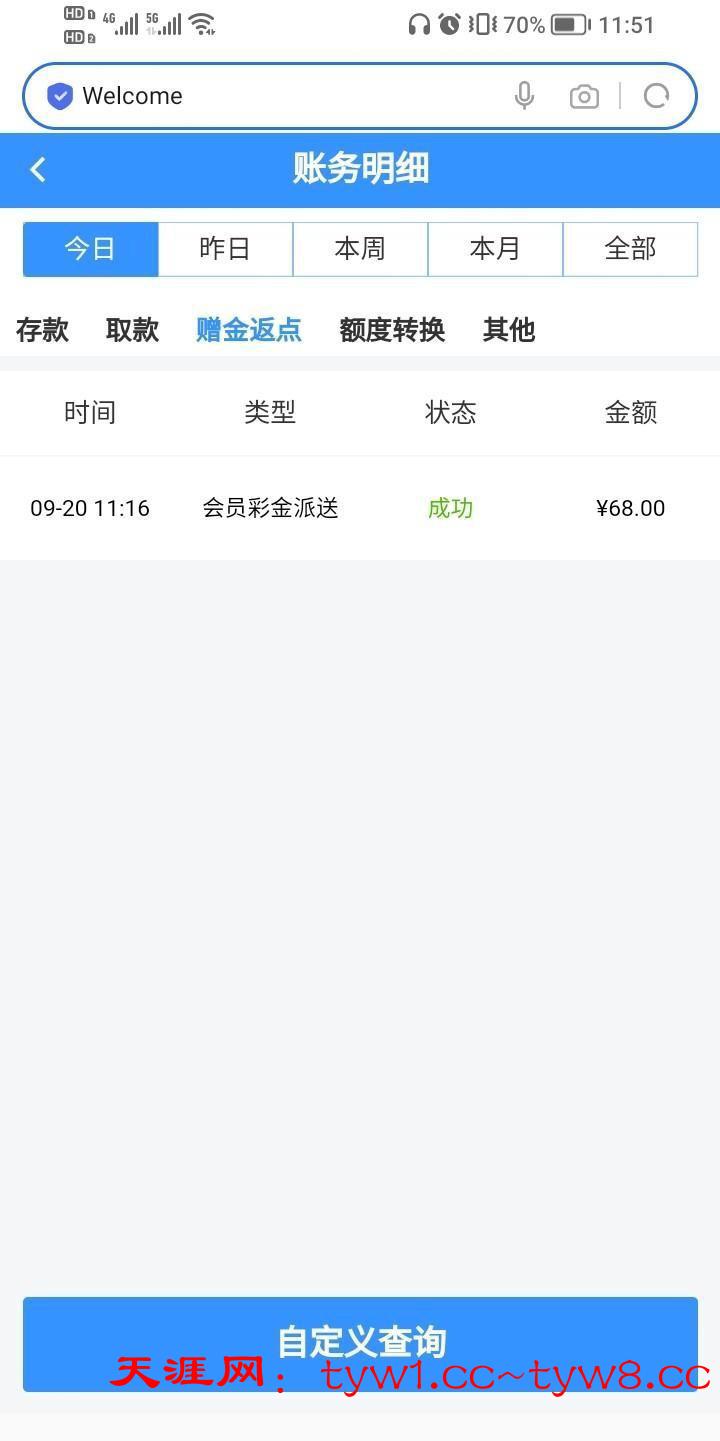Viewport: 720px width, 1441px height.
Task: Reload the page with refresh icon
Action: 656,96
